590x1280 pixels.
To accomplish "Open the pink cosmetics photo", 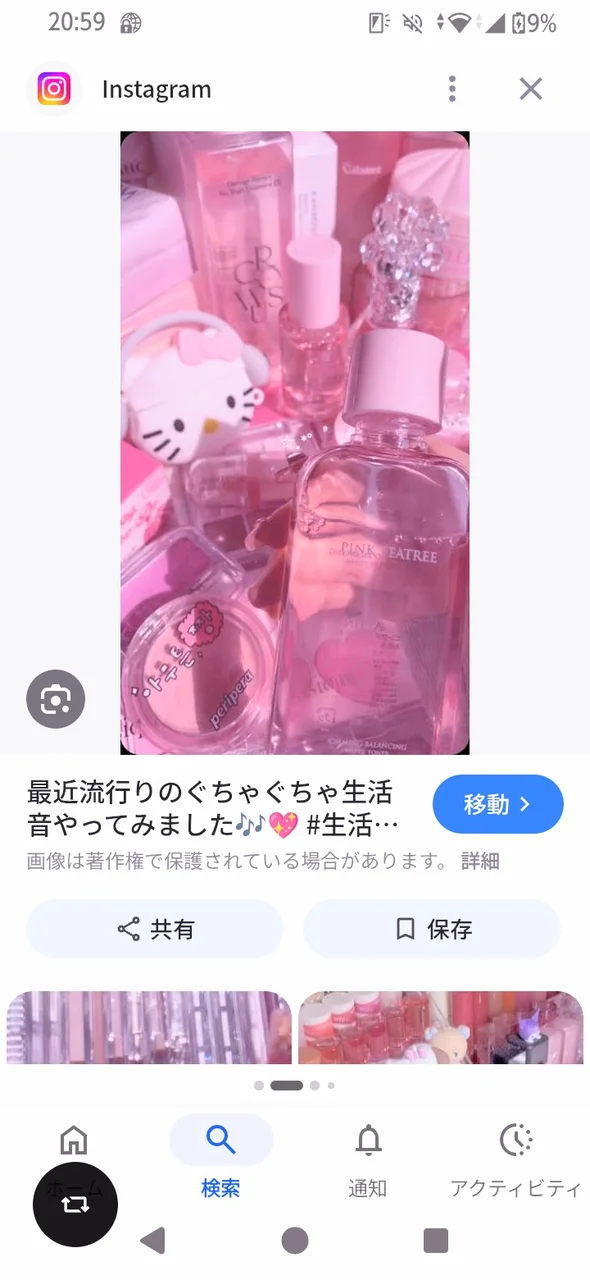I will (x=295, y=443).
